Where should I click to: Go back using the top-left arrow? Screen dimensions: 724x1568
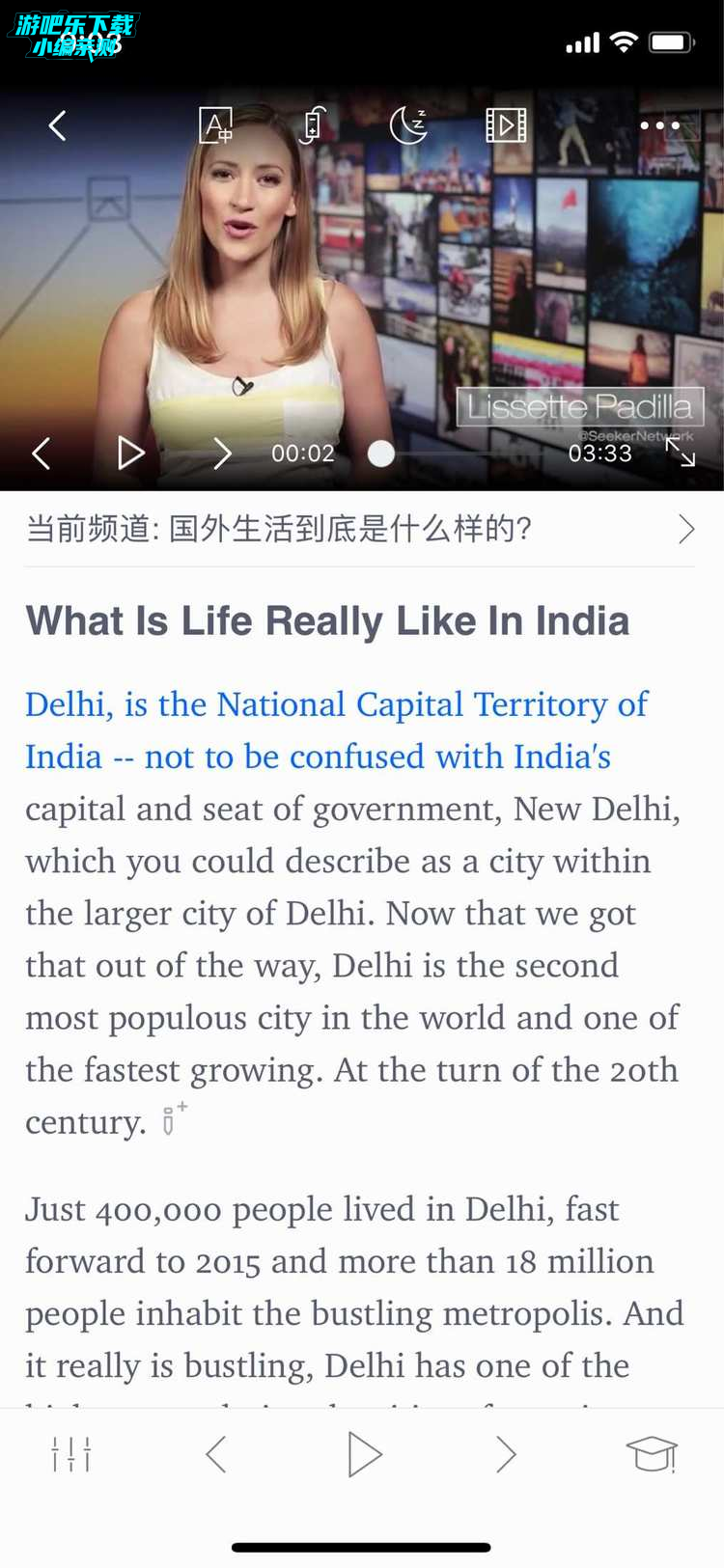pos(58,125)
